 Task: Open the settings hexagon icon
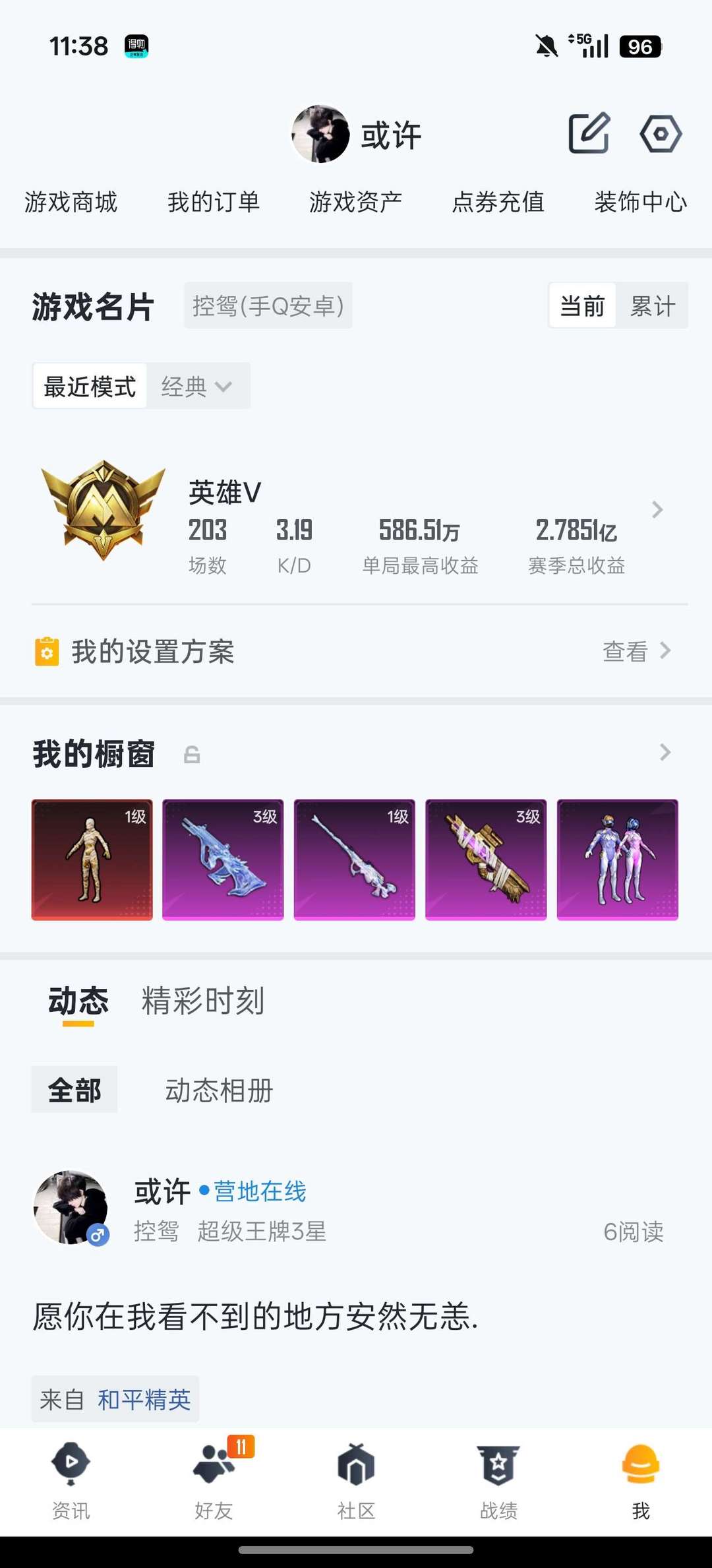pos(660,134)
